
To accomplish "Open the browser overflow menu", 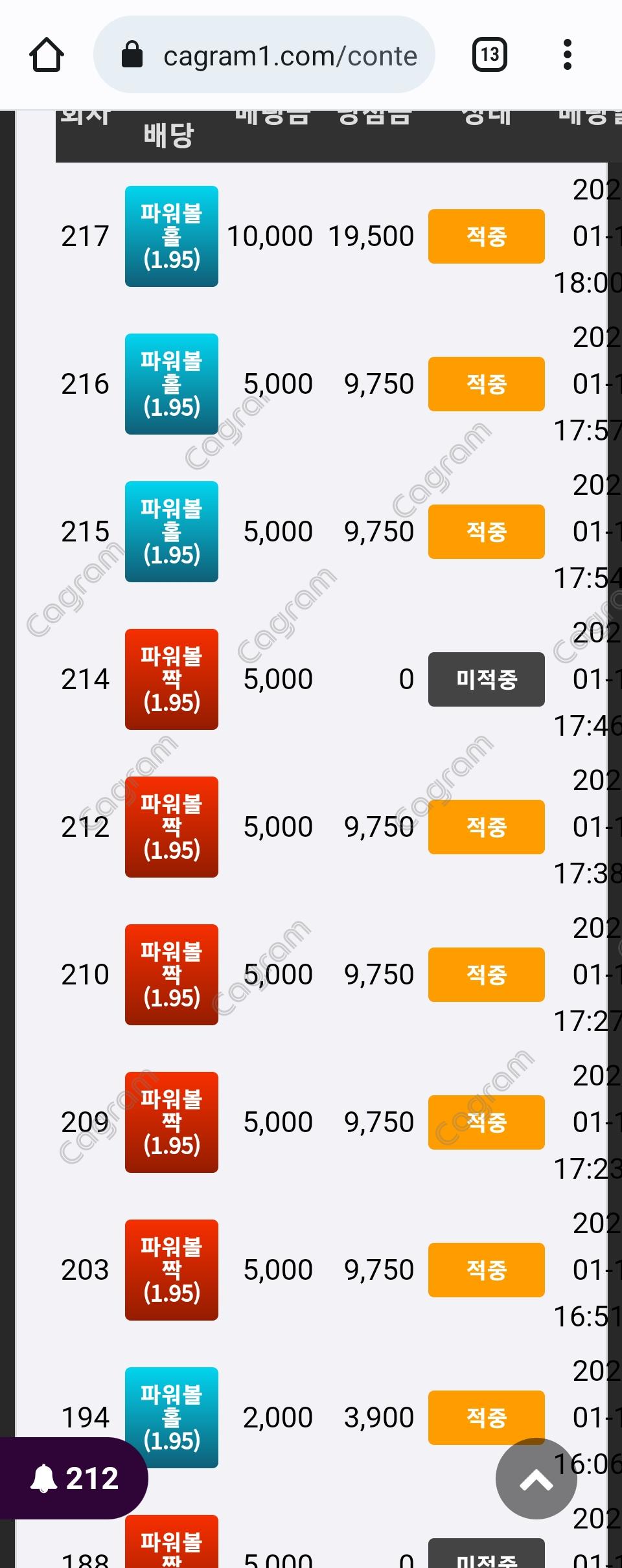I will coord(567,55).
